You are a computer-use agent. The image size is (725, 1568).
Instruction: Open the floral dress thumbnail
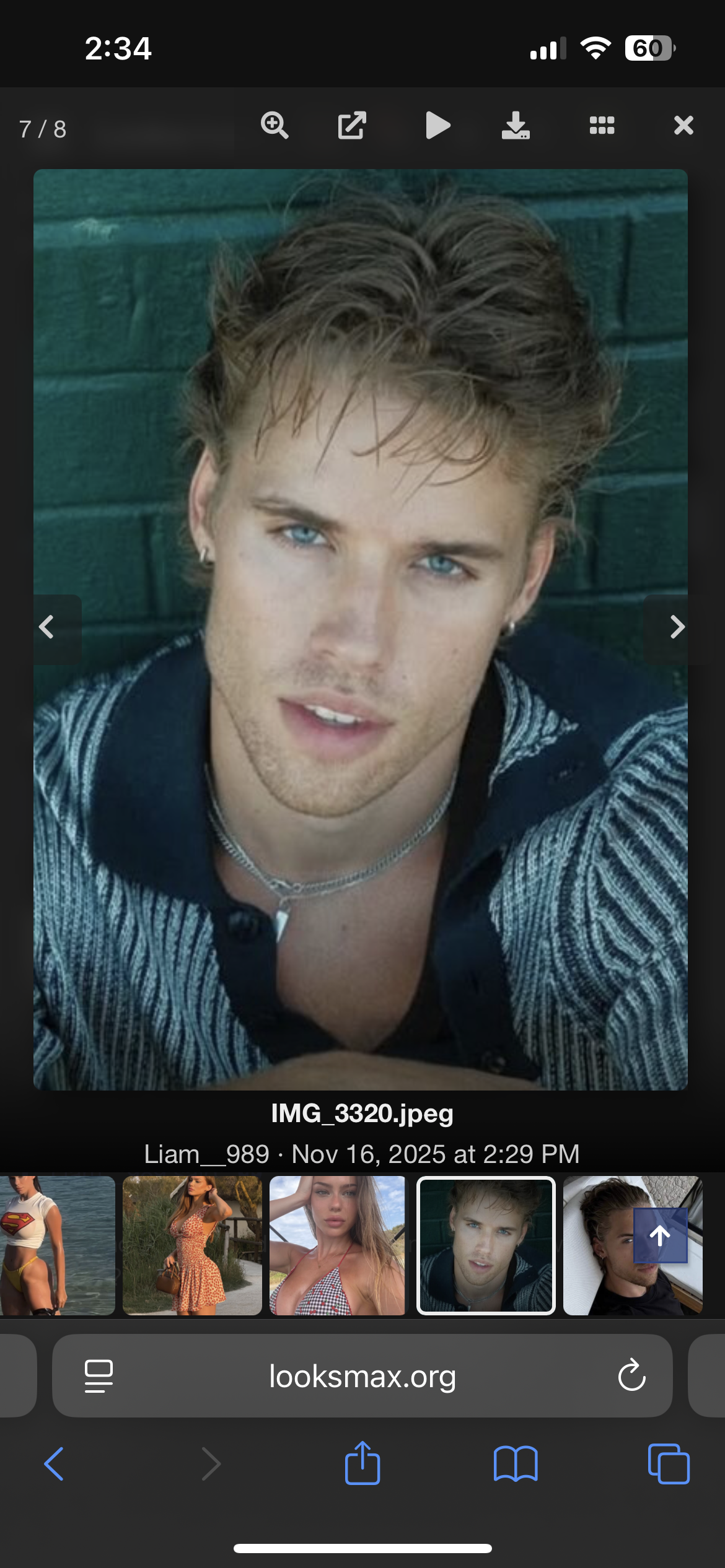192,1245
